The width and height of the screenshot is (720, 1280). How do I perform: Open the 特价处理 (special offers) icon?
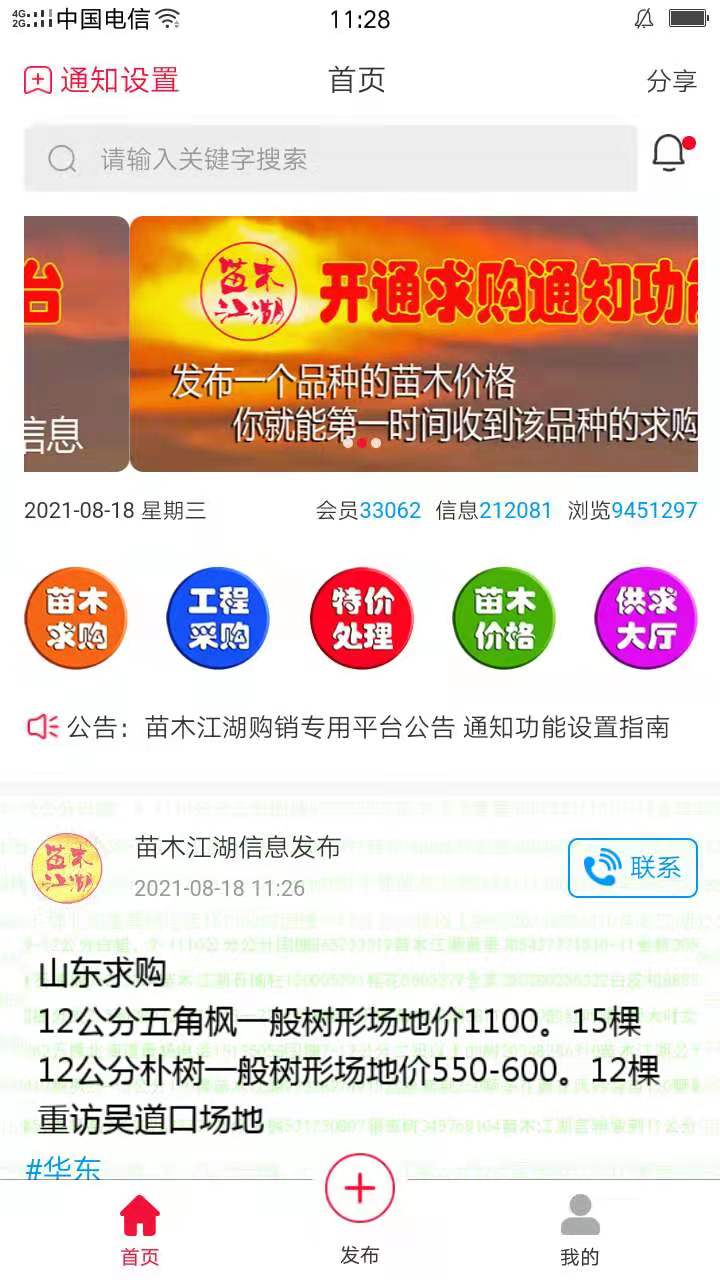pos(360,618)
